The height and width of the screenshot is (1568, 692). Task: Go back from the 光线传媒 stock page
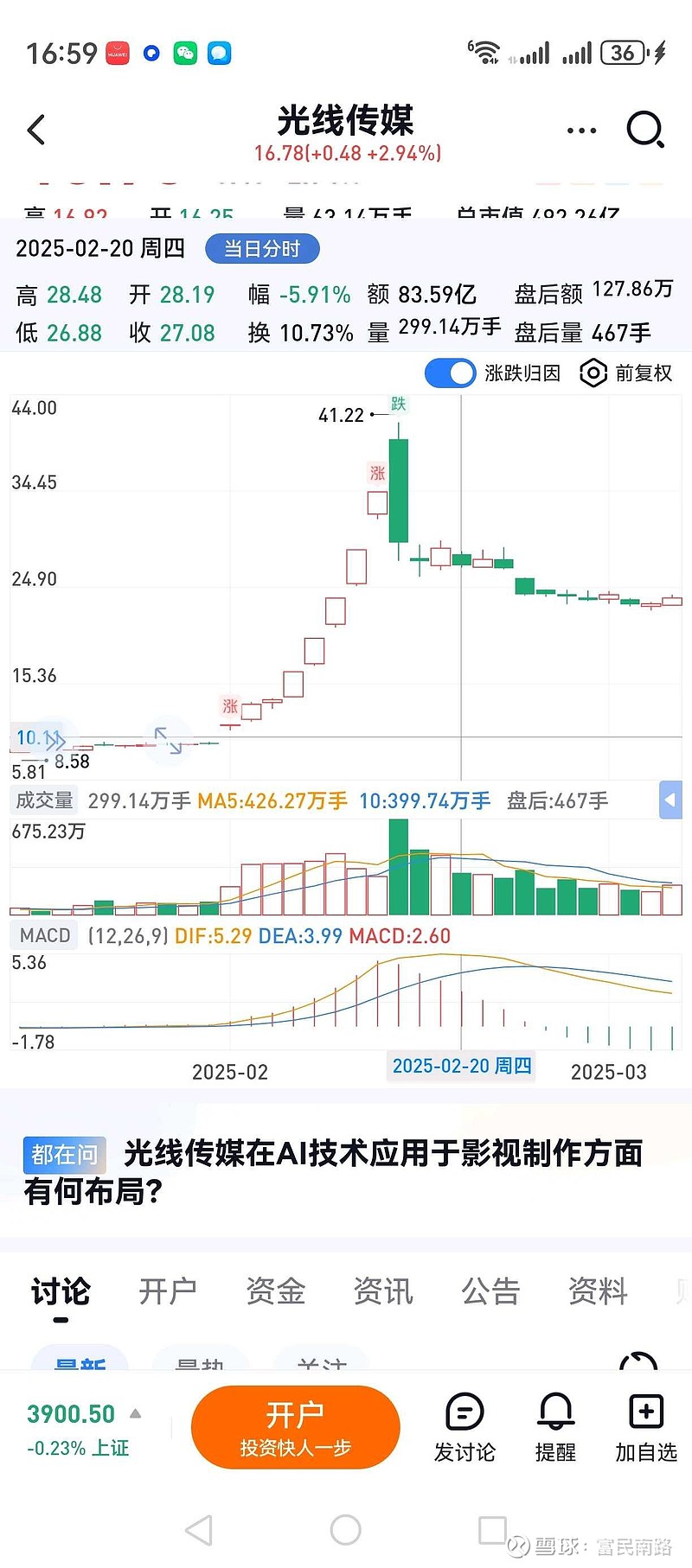tap(36, 131)
